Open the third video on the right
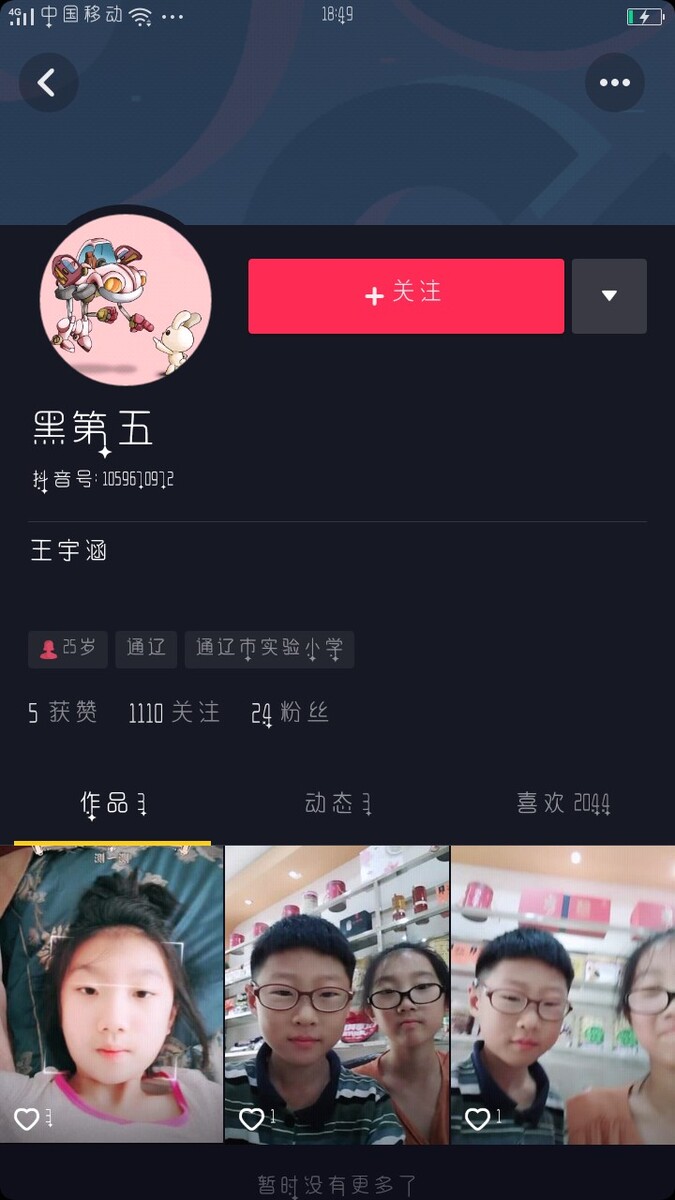The height and width of the screenshot is (1200, 675). [x=563, y=993]
